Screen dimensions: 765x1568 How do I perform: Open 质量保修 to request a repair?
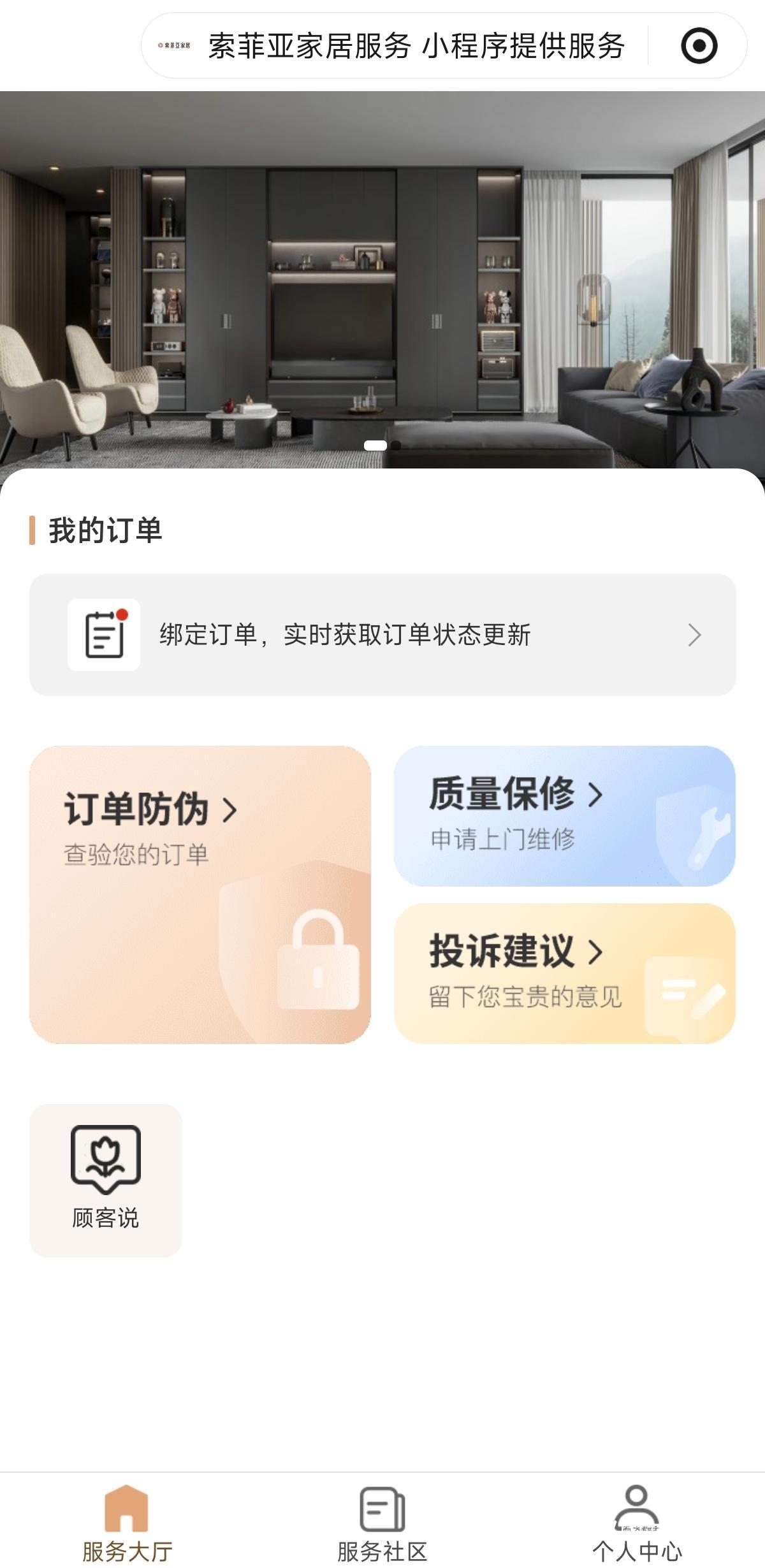point(564,816)
